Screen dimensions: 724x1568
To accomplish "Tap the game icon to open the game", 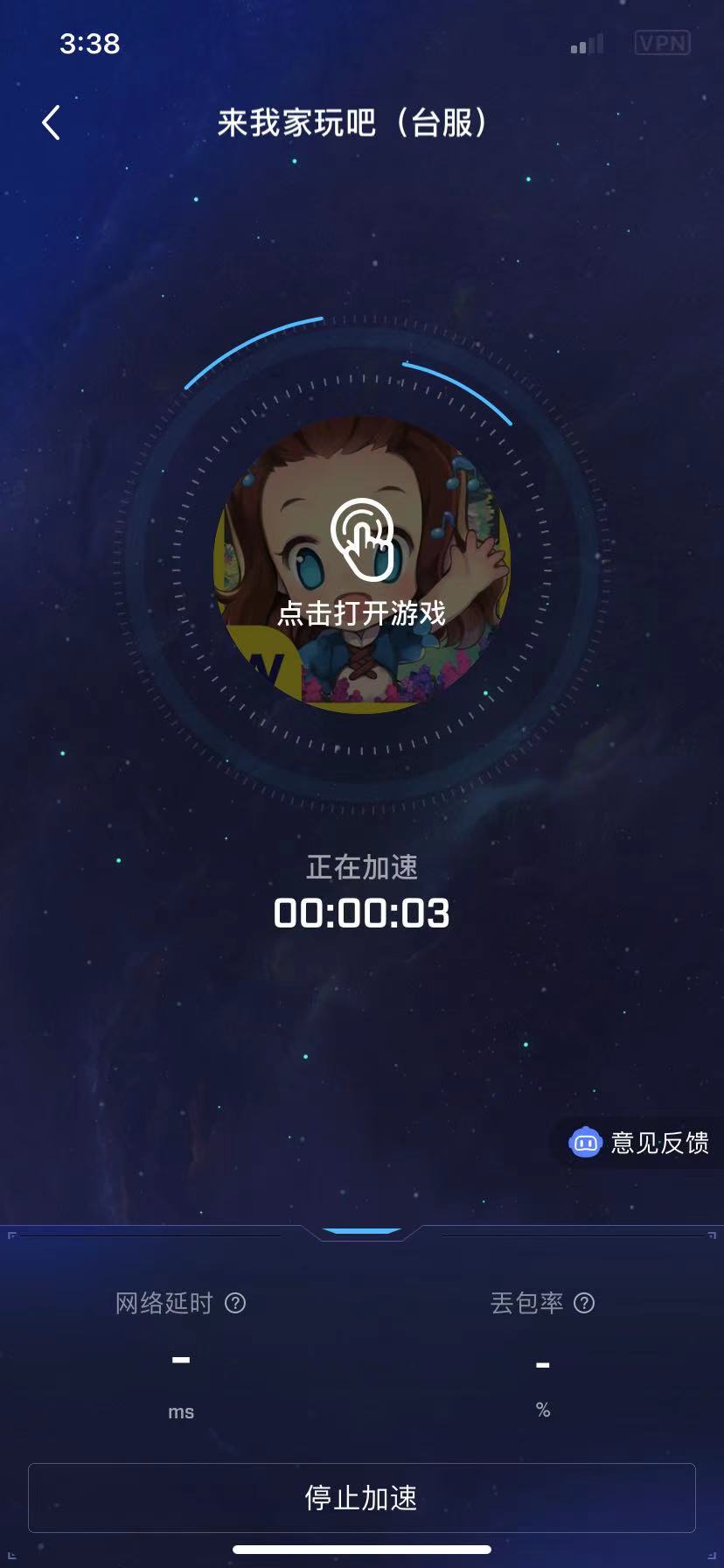I will [361, 564].
